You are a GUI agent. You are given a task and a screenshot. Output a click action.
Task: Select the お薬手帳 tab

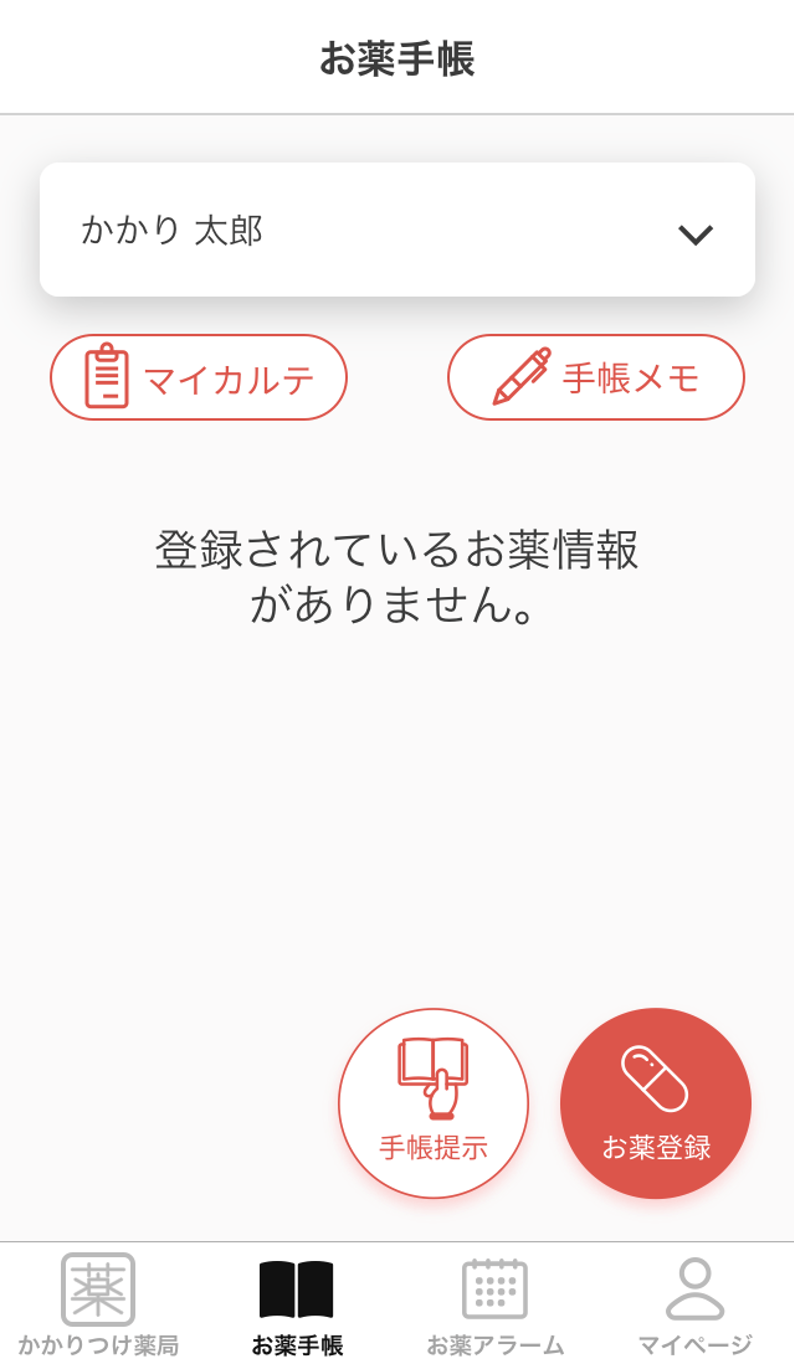point(297,1304)
